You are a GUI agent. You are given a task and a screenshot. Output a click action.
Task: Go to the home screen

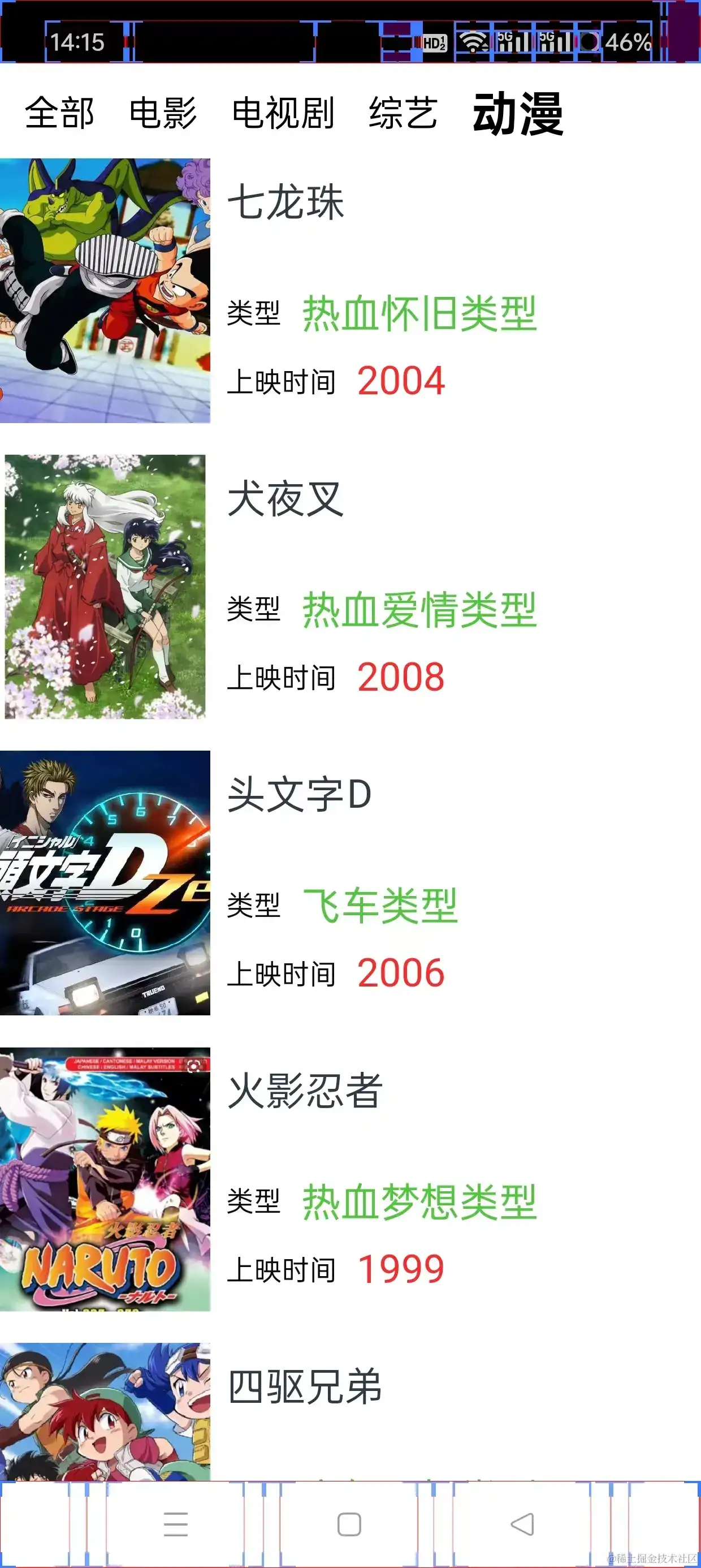tap(349, 1524)
